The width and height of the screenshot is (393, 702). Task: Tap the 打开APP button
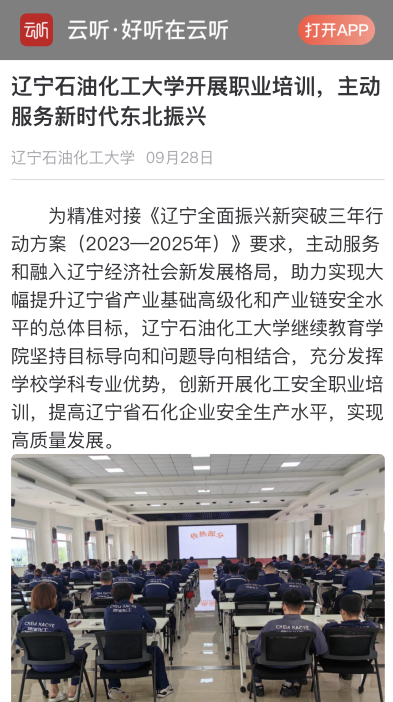pos(337,30)
